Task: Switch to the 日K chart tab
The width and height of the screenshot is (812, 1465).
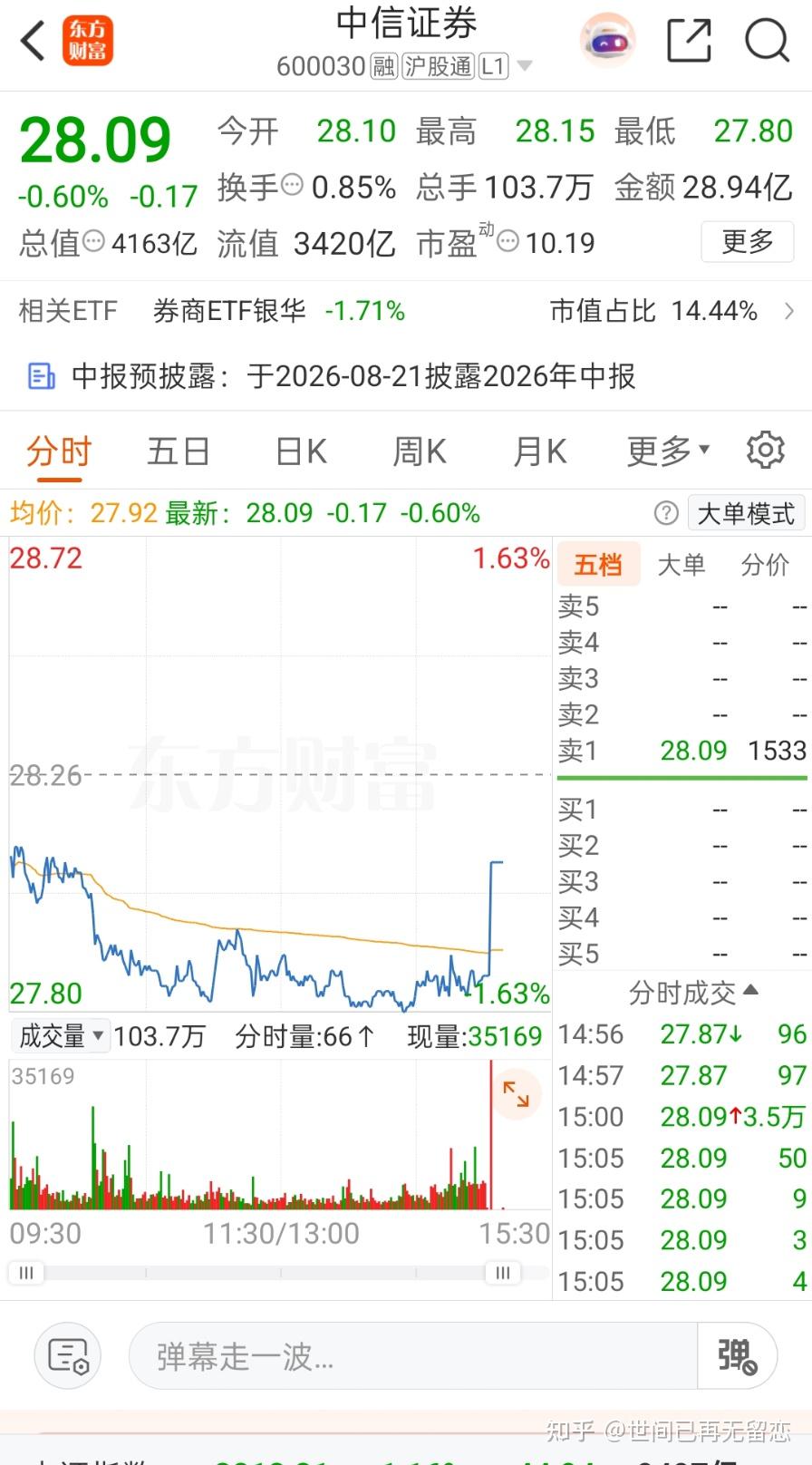Action: pyautogui.click(x=301, y=451)
